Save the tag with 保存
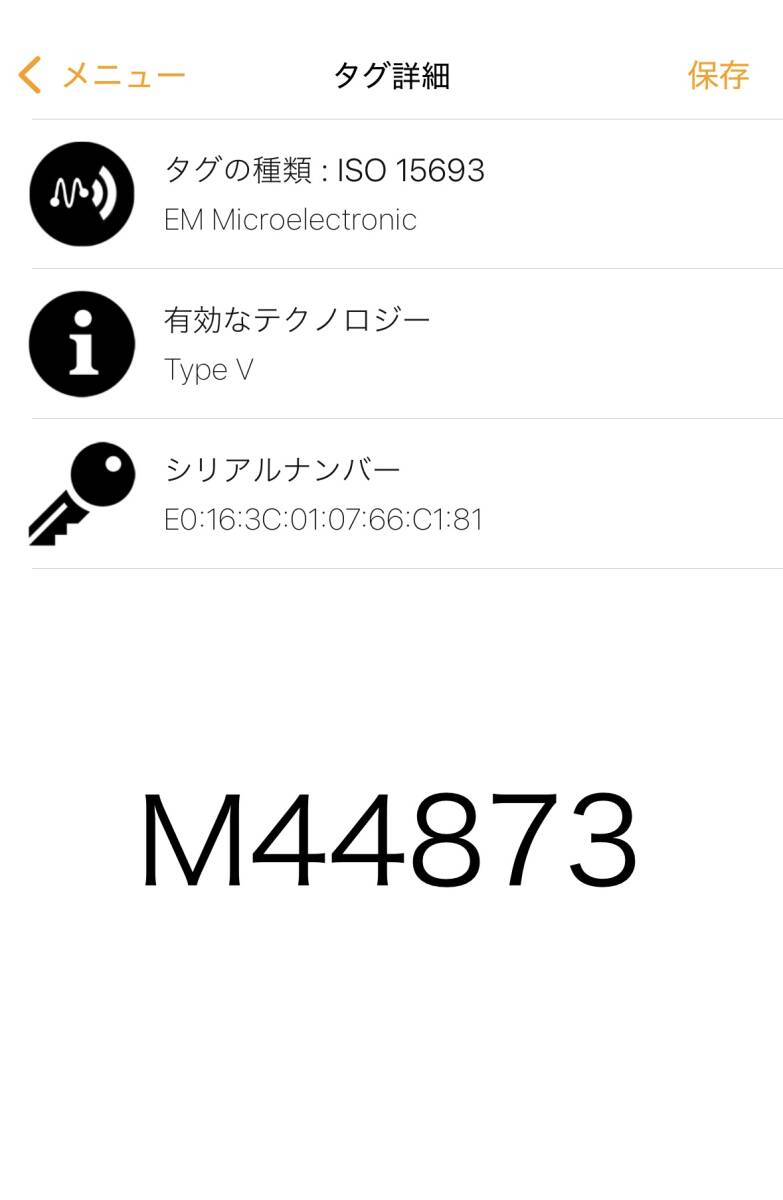 tap(718, 76)
